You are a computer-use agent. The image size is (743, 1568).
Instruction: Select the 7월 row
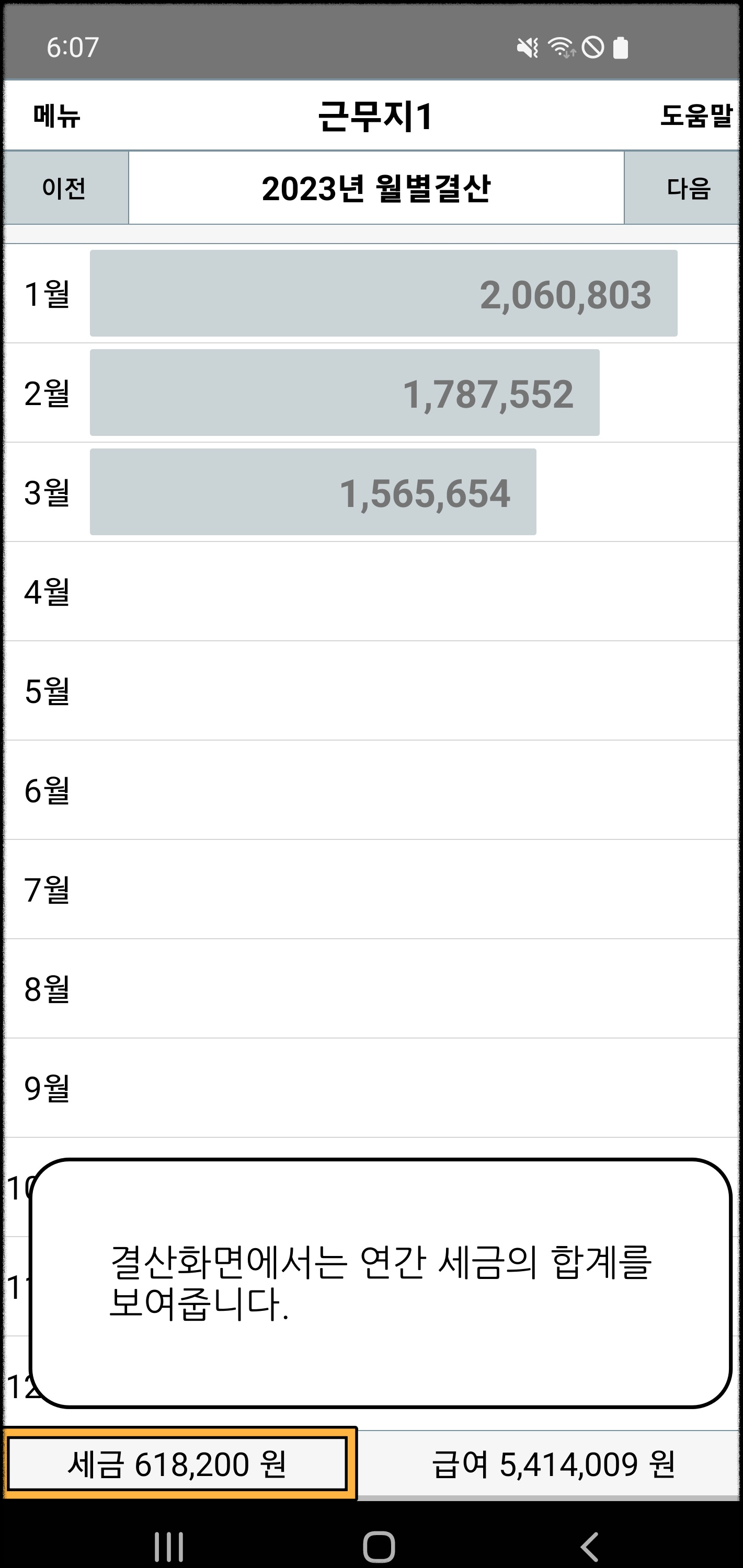pyautogui.click(x=371, y=889)
